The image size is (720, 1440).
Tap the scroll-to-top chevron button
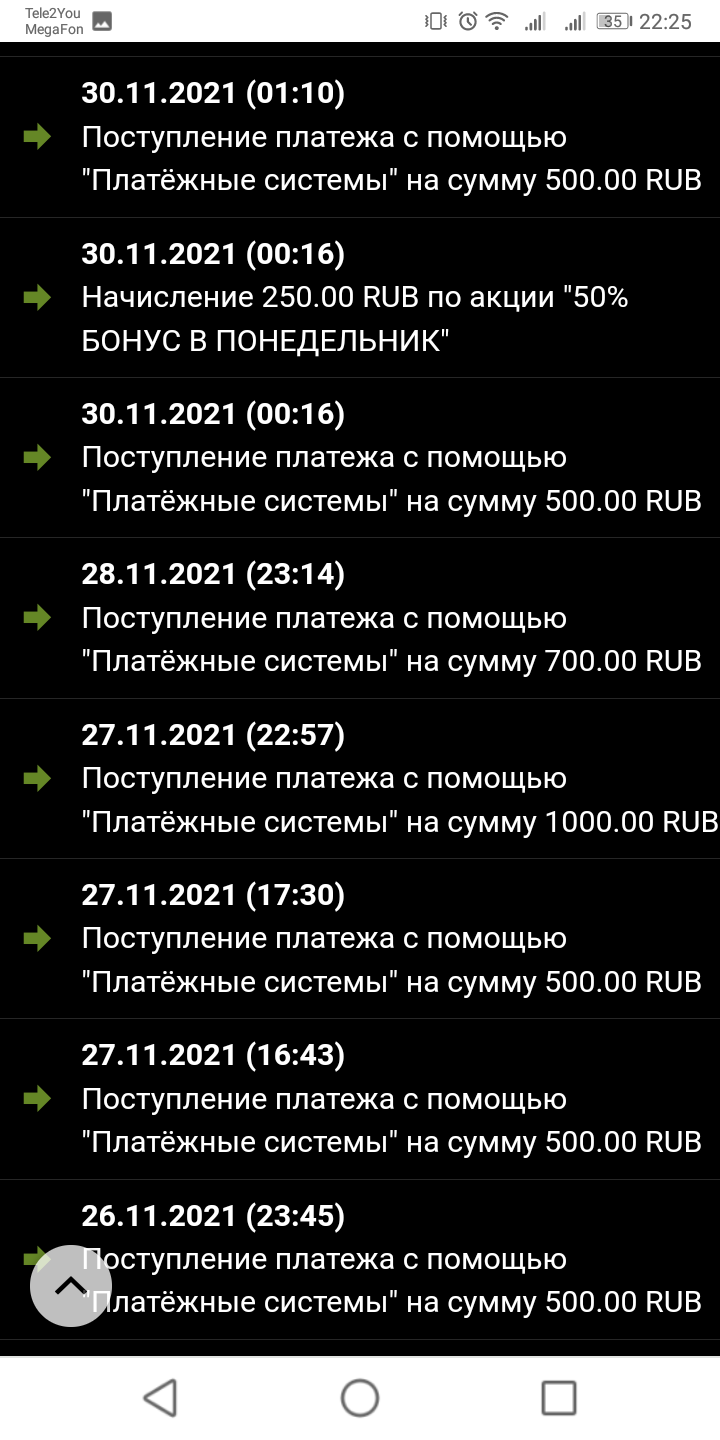70,1286
